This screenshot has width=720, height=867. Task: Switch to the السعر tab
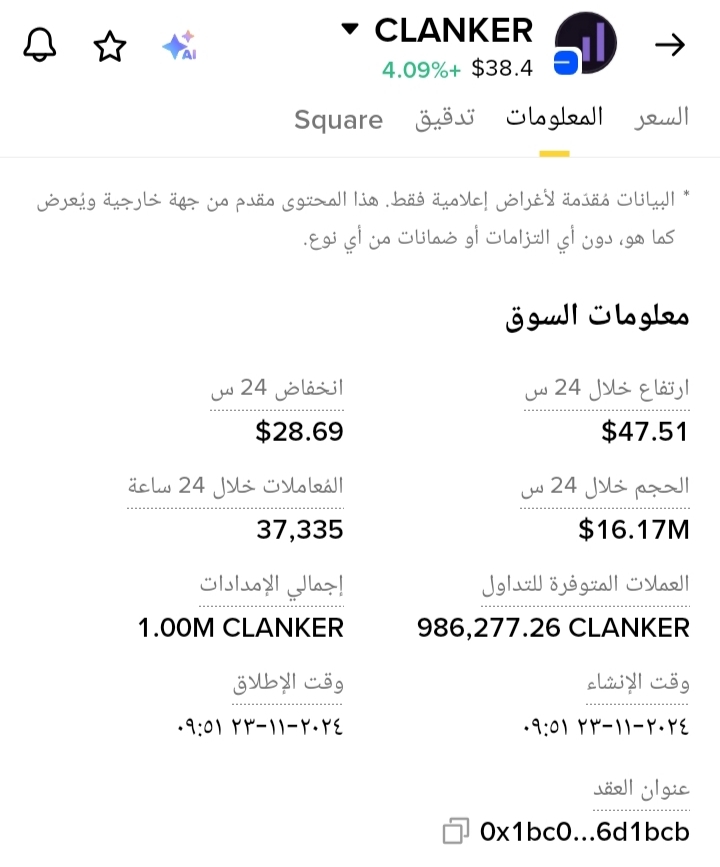(661, 118)
